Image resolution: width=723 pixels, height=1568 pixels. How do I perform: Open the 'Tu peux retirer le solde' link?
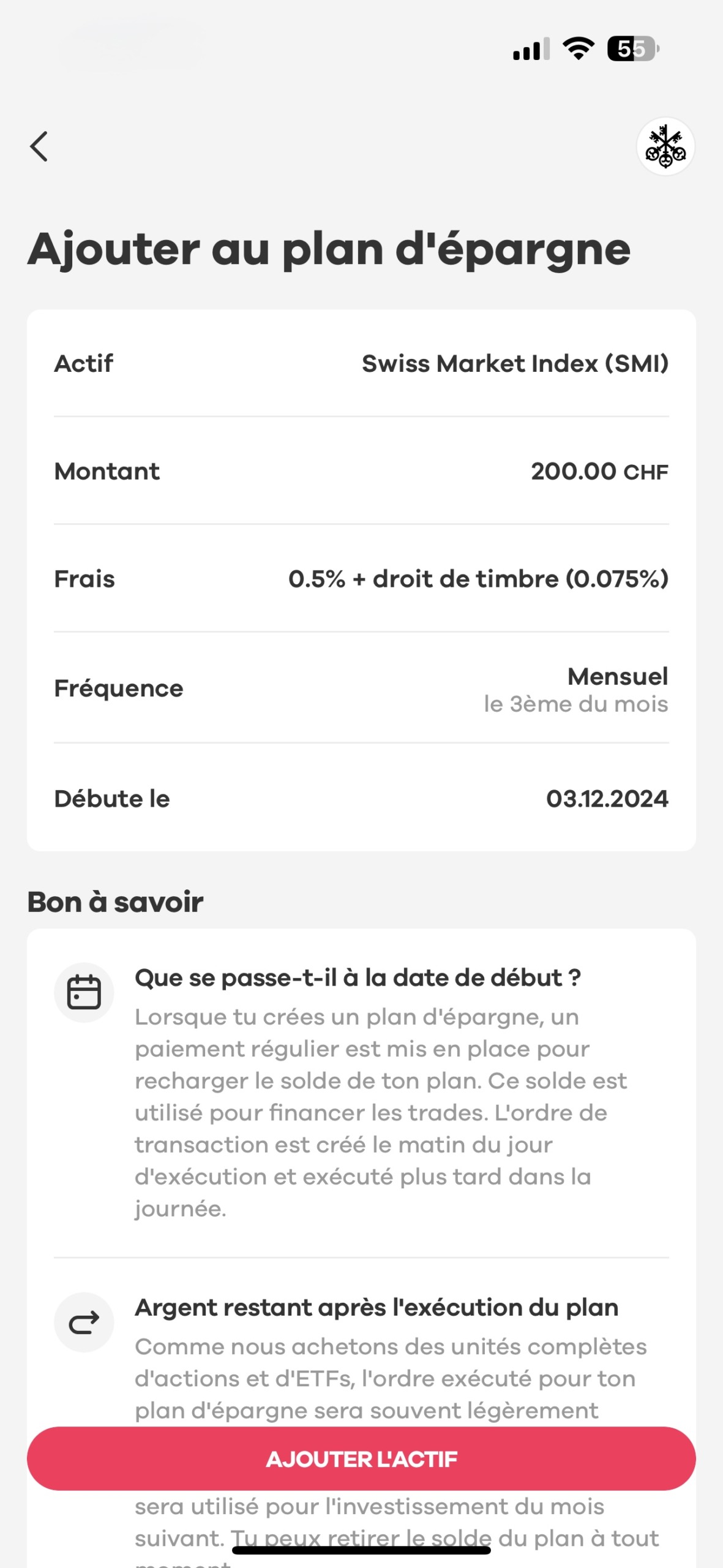coord(361,1538)
